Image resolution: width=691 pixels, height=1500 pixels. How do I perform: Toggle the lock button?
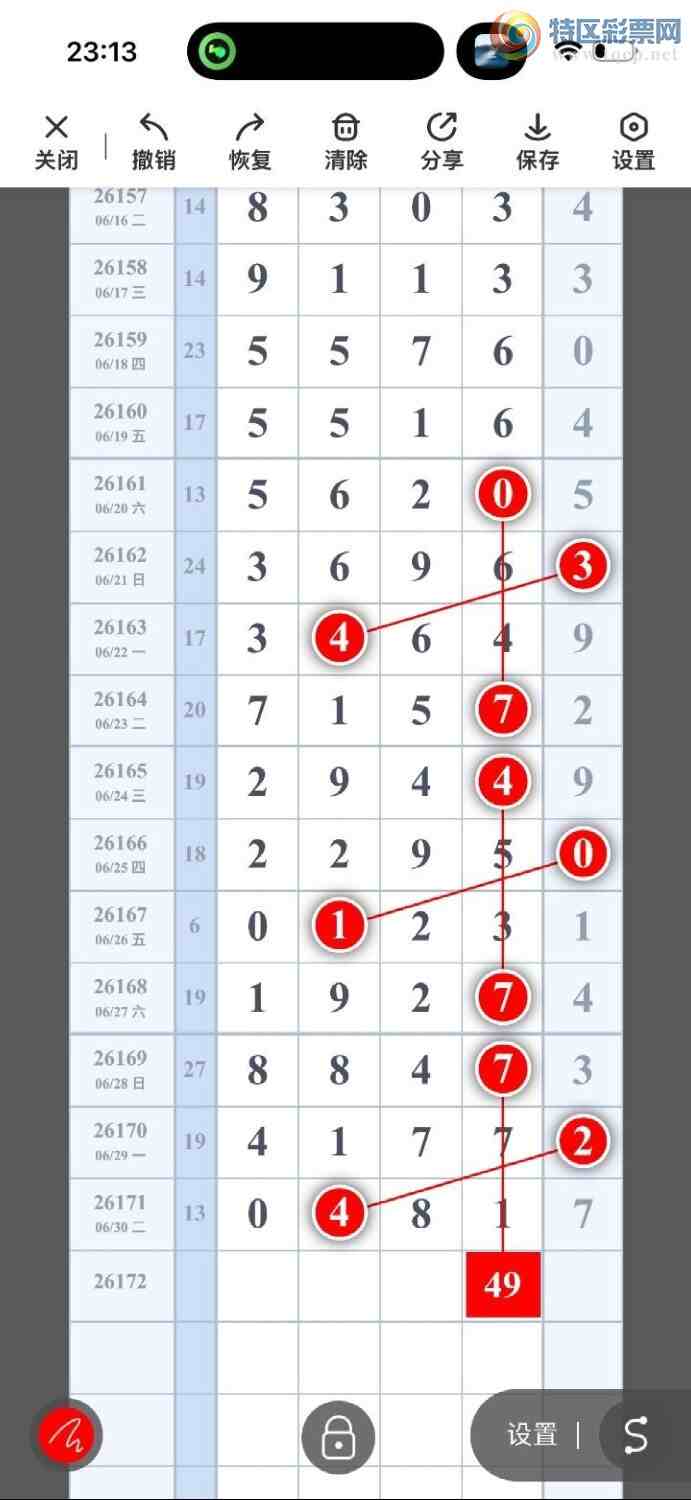(x=338, y=1437)
